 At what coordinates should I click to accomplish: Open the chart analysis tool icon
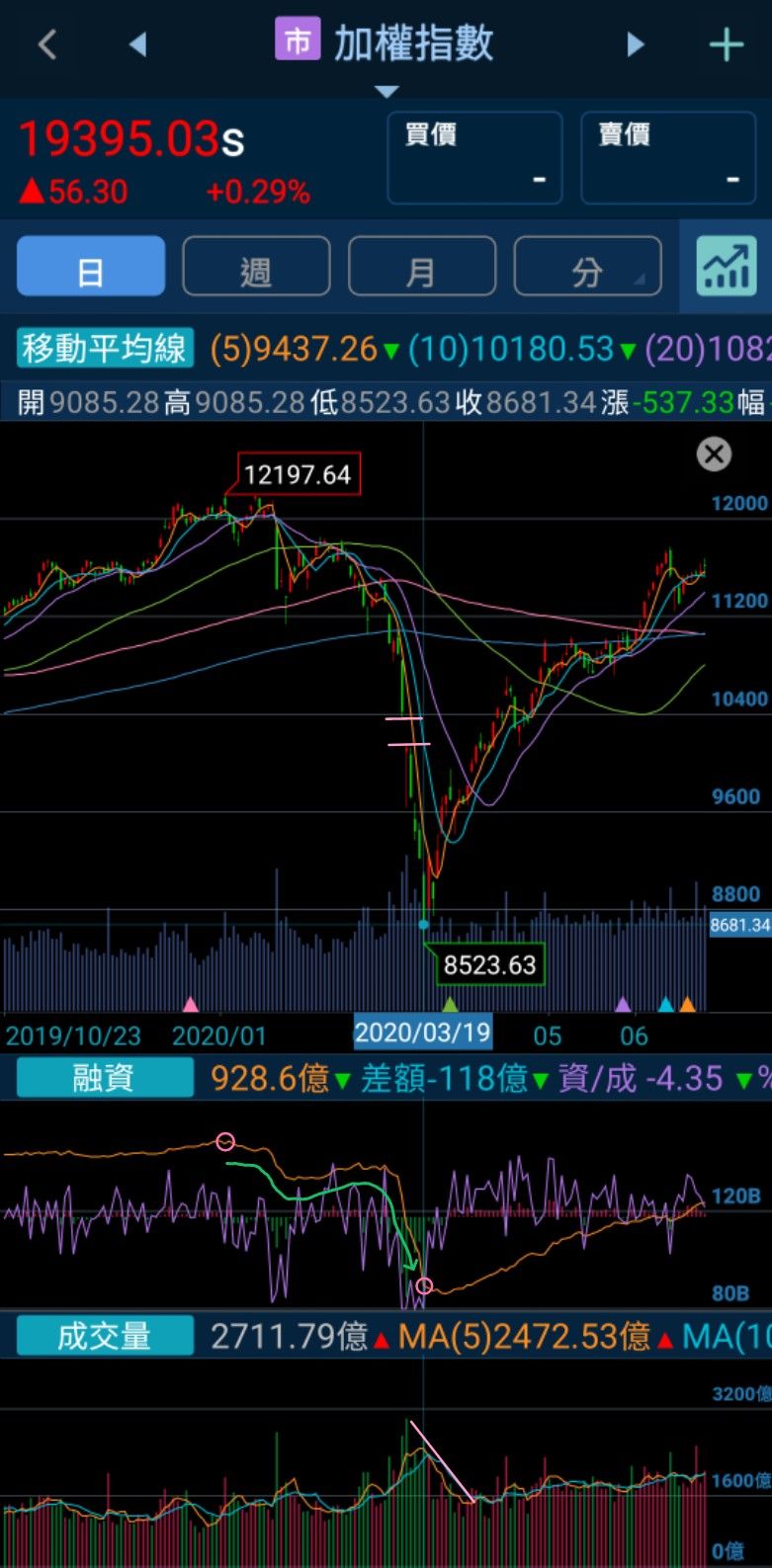(x=726, y=266)
